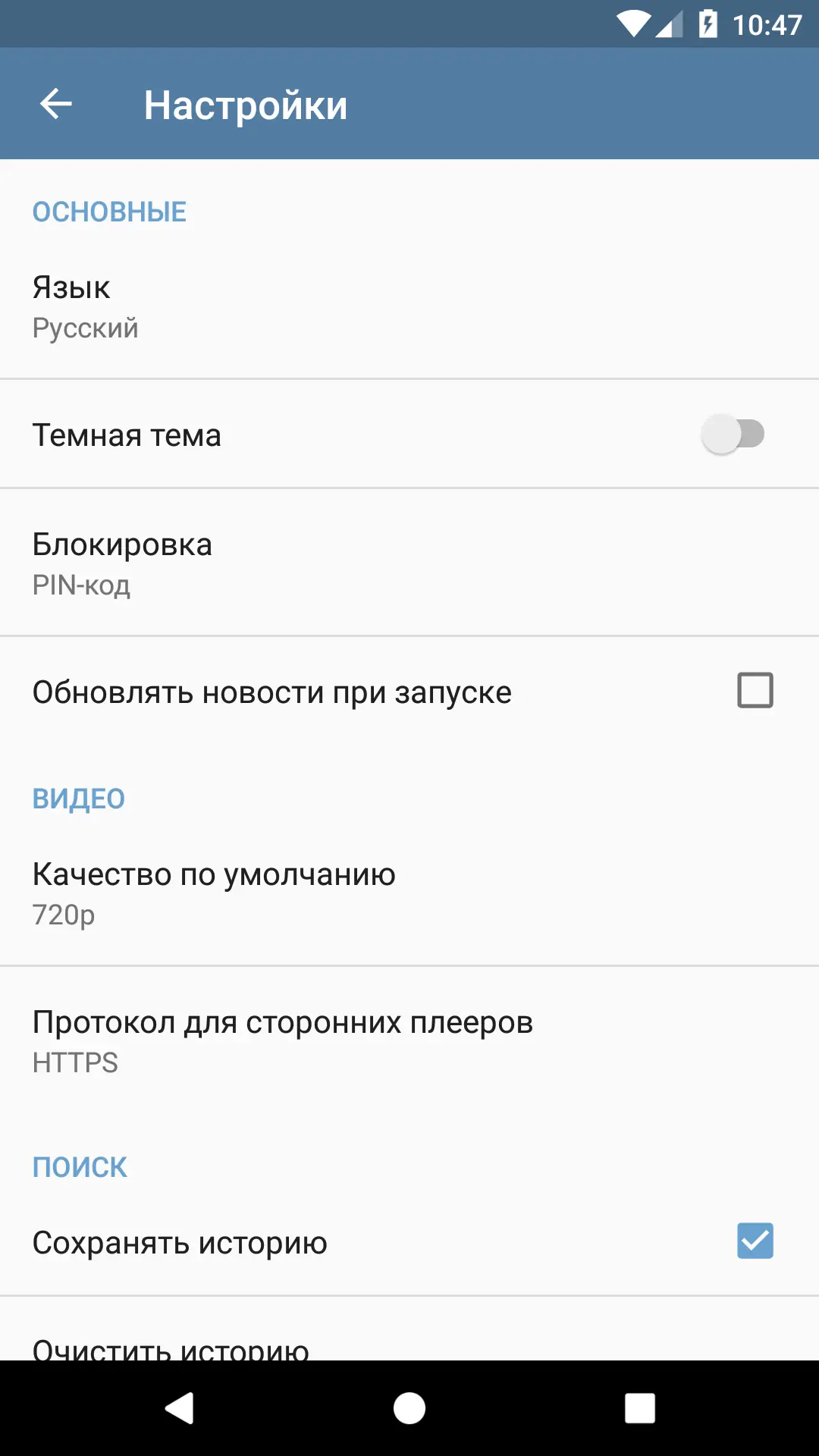Select the ОСНОВНЫЕ section header
The height and width of the screenshot is (1456, 819).
pos(109,211)
